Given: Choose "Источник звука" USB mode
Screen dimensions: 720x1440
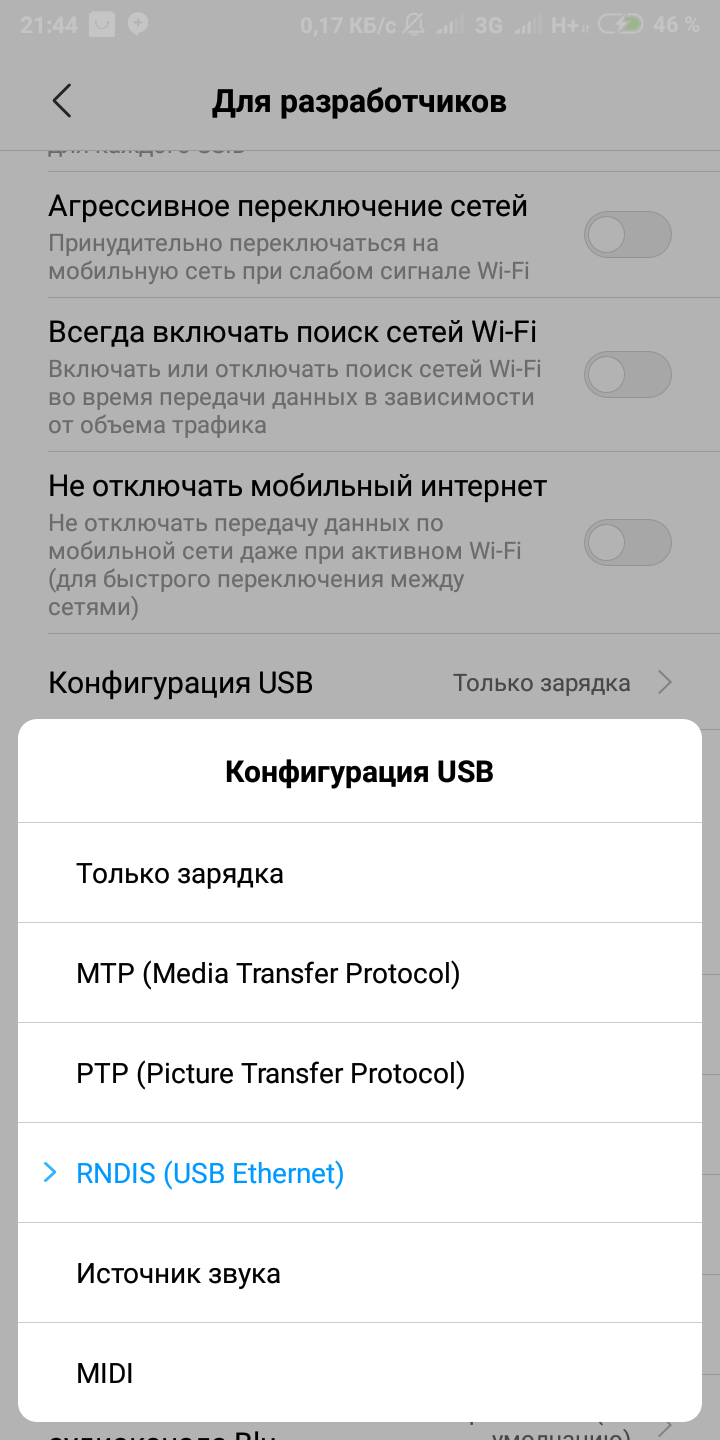Looking at the screenshot, I should (360, 1273).
